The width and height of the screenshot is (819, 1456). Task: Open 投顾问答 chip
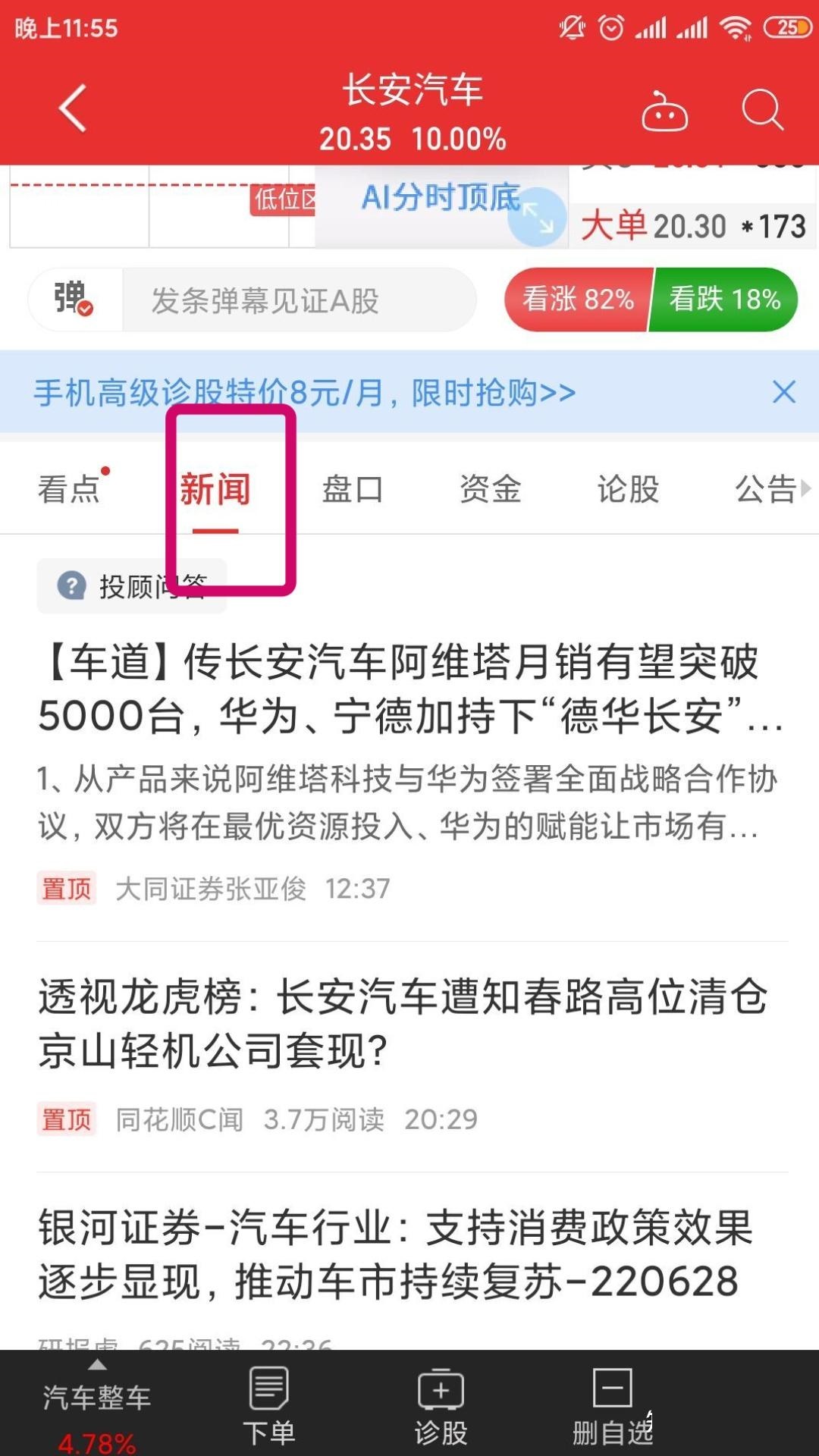[x=132, y=586]
